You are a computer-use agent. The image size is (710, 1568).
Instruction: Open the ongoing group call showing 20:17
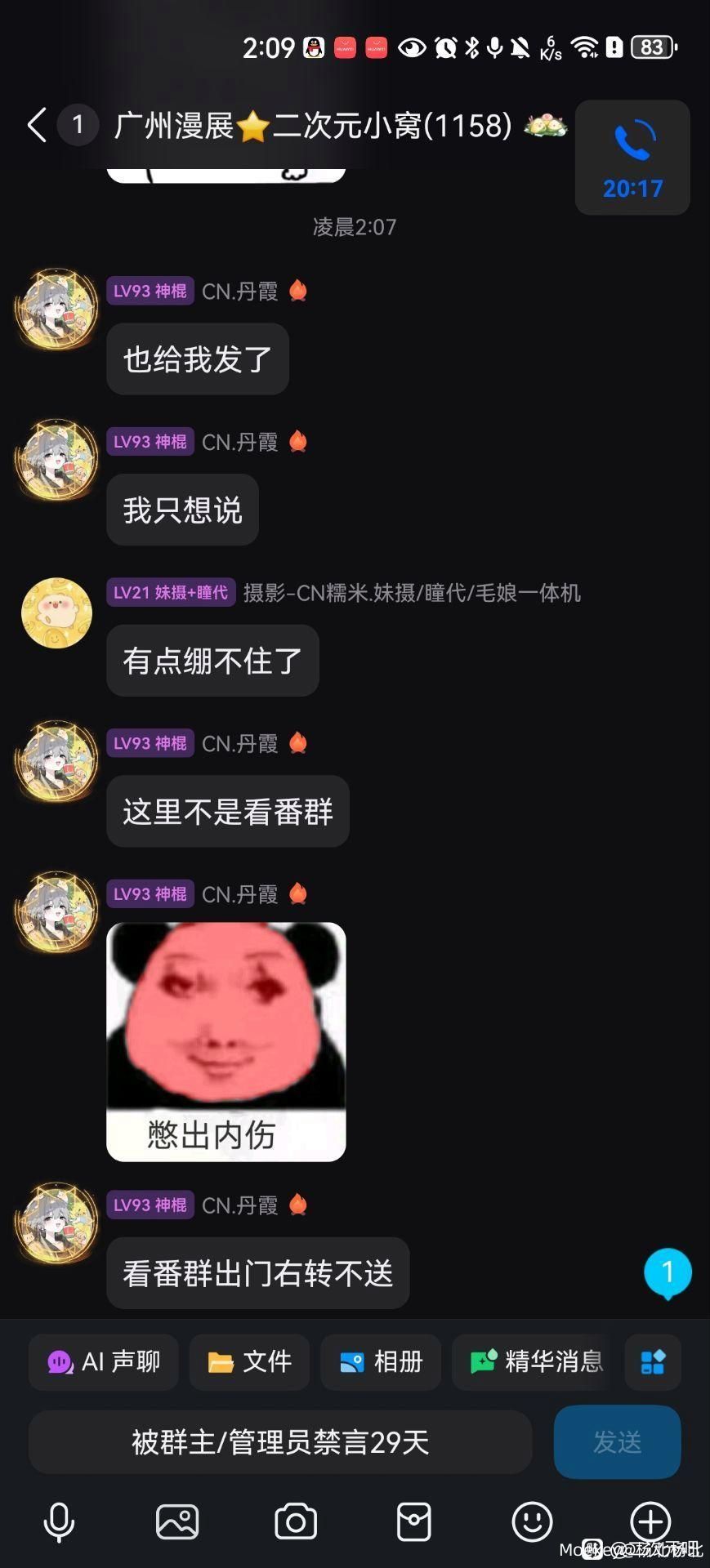point(632,158)
